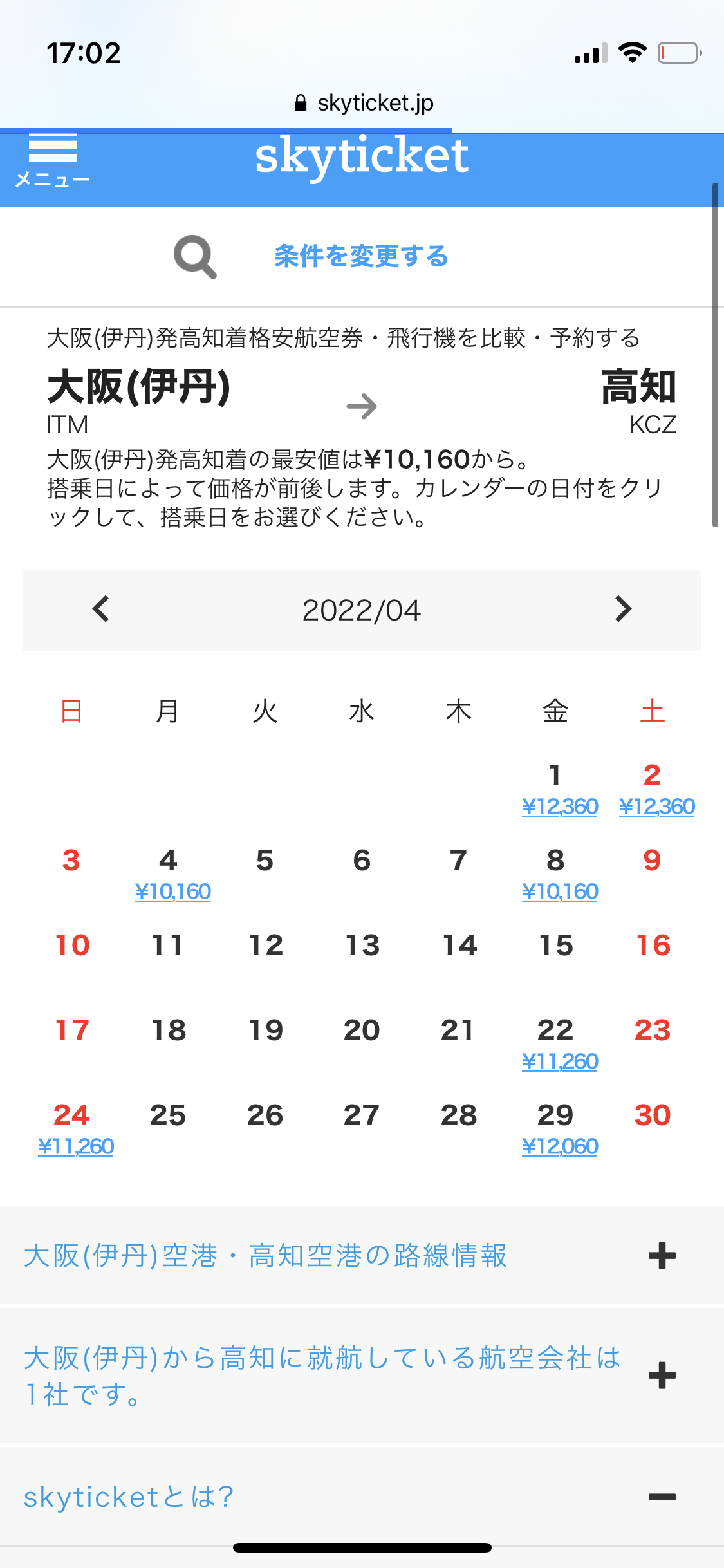
Task: Open the メニュー hamburger menu
Action: 53,160
